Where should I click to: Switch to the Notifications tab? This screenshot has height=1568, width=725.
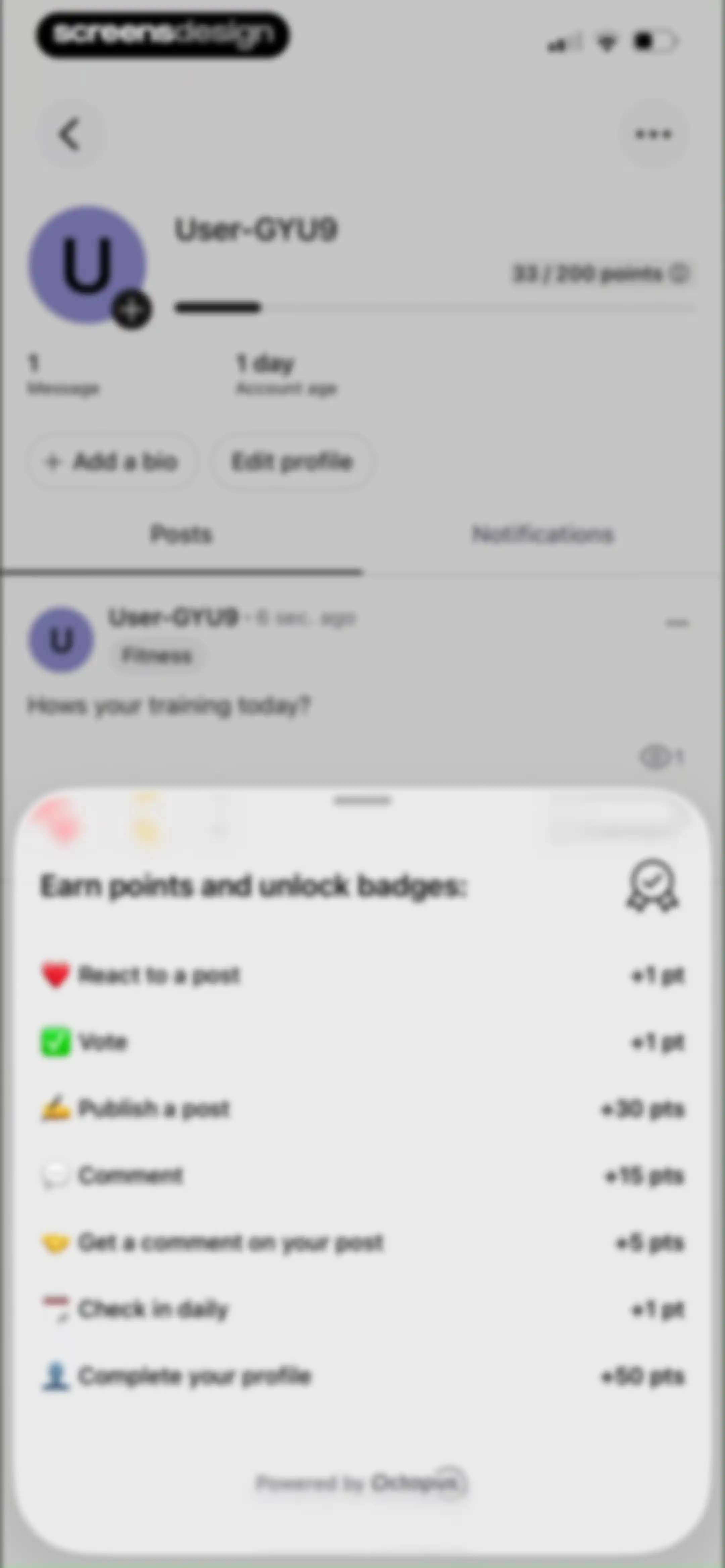tap(543, 535)
